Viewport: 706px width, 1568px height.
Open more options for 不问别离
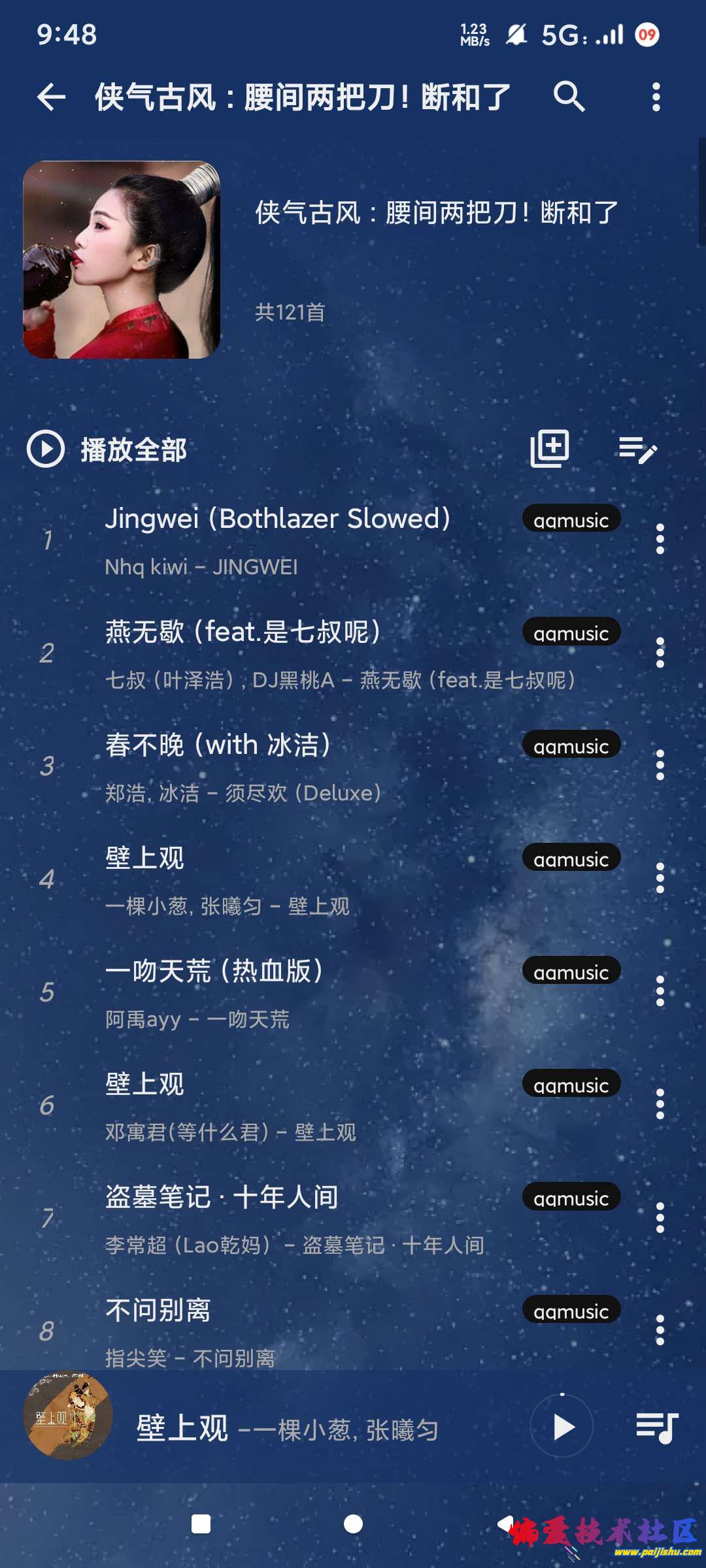point(660,1330)
